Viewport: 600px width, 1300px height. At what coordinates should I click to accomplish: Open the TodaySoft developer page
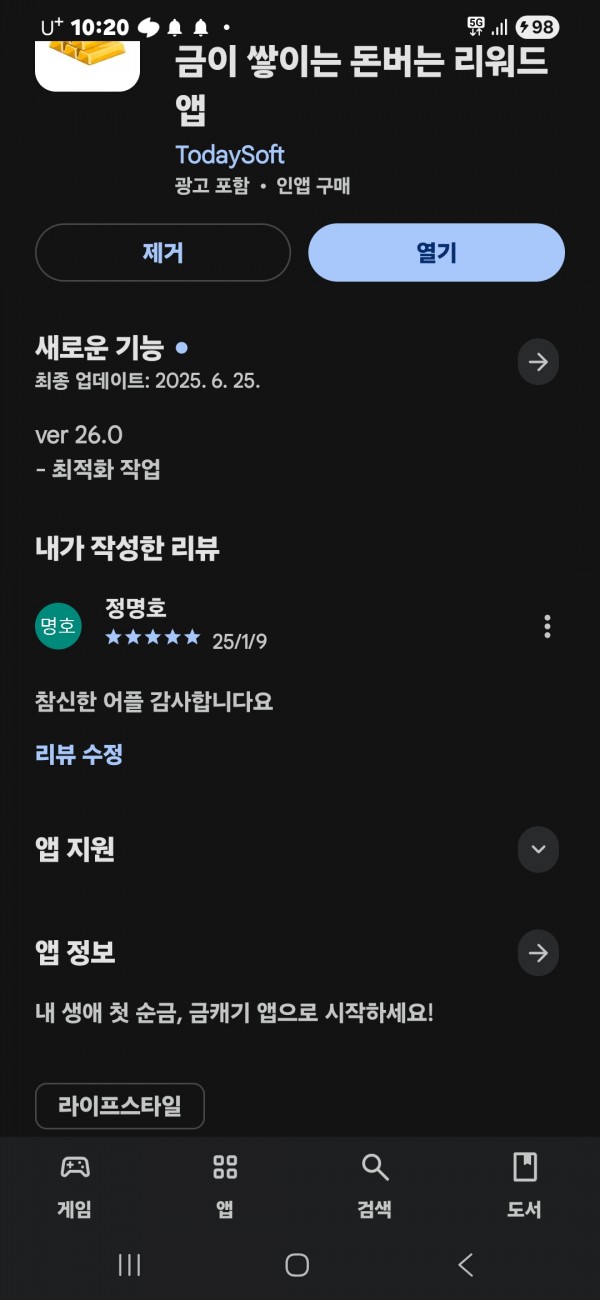point(230,155)
